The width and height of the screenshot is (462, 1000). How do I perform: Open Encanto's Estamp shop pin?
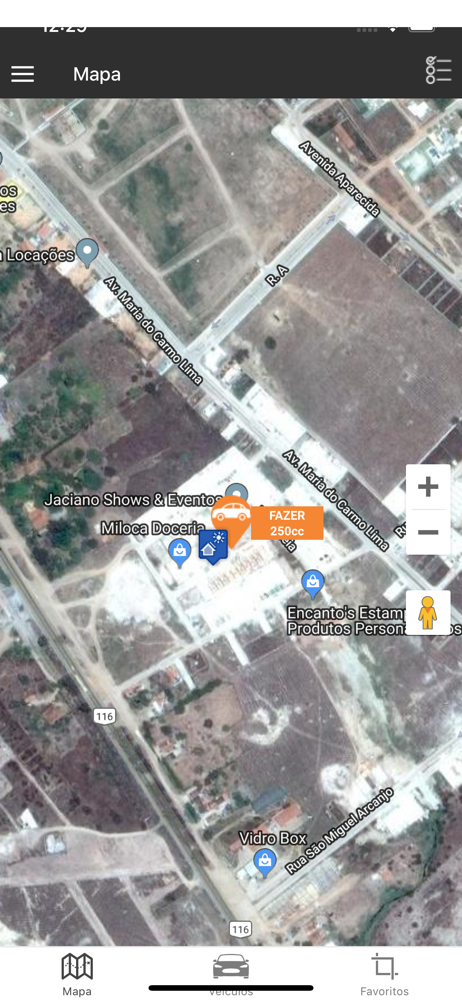(x=313, y=584)
